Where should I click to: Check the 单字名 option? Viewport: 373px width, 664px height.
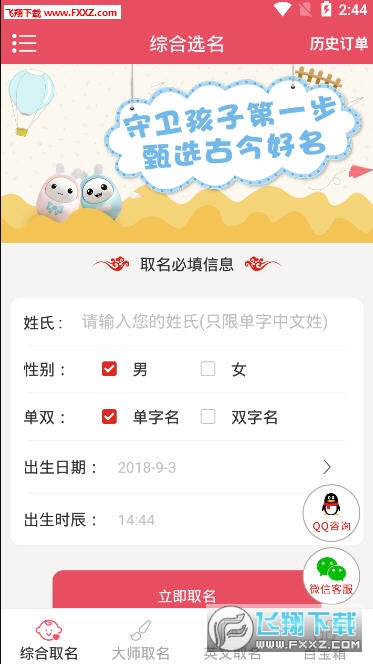pyautogui.click(x=109, y=417)
